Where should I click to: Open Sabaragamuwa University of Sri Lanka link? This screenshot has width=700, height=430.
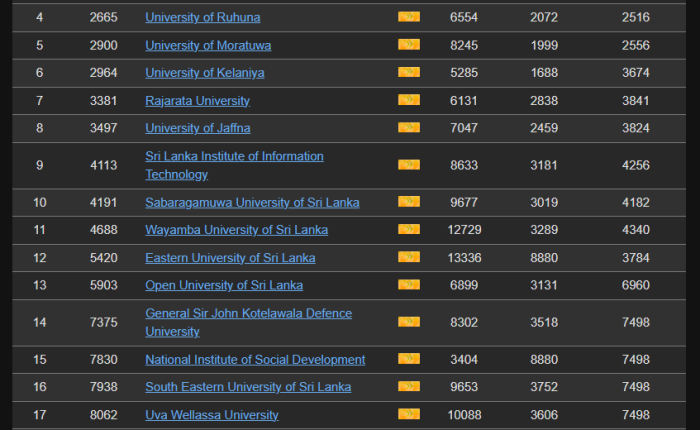[252, 202]
